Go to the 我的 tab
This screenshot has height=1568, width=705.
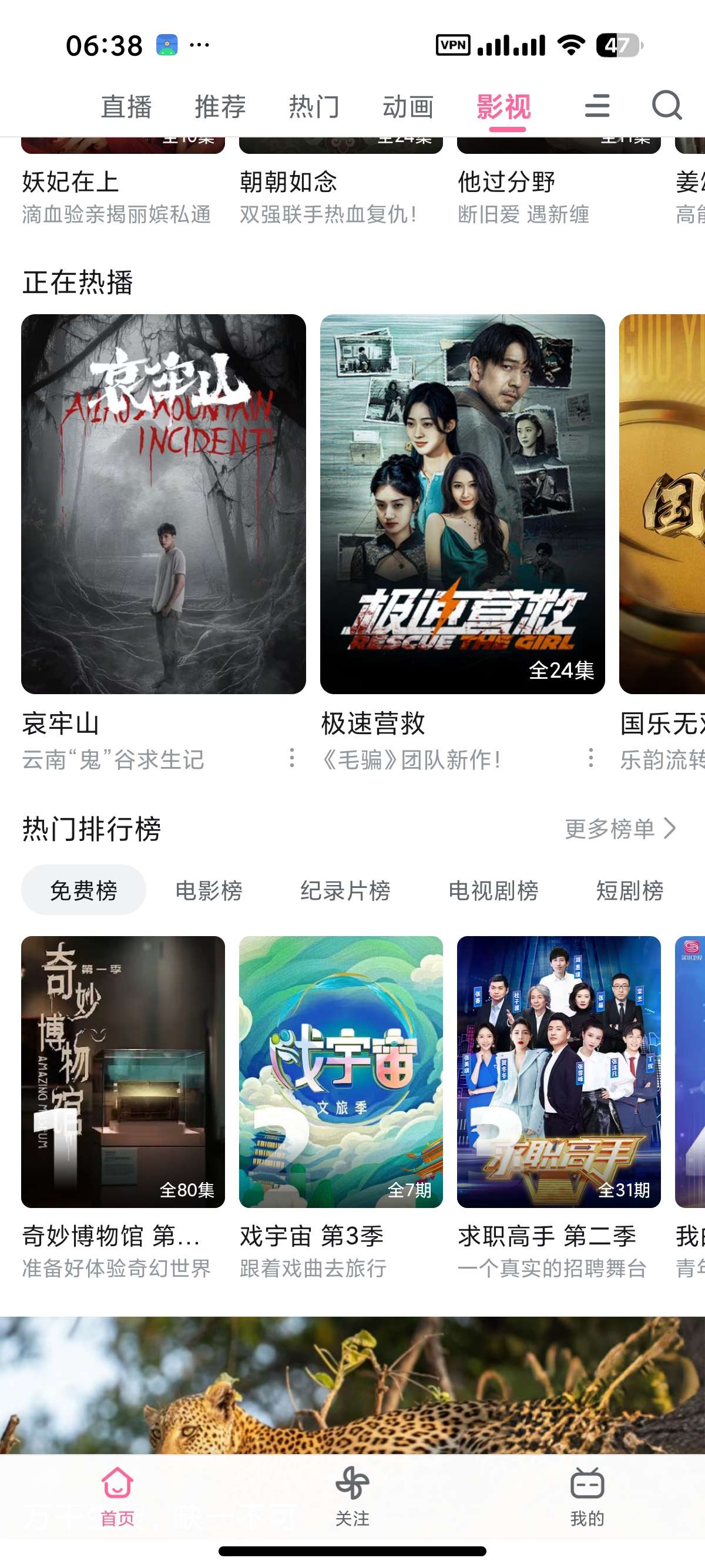(587, 1496)
